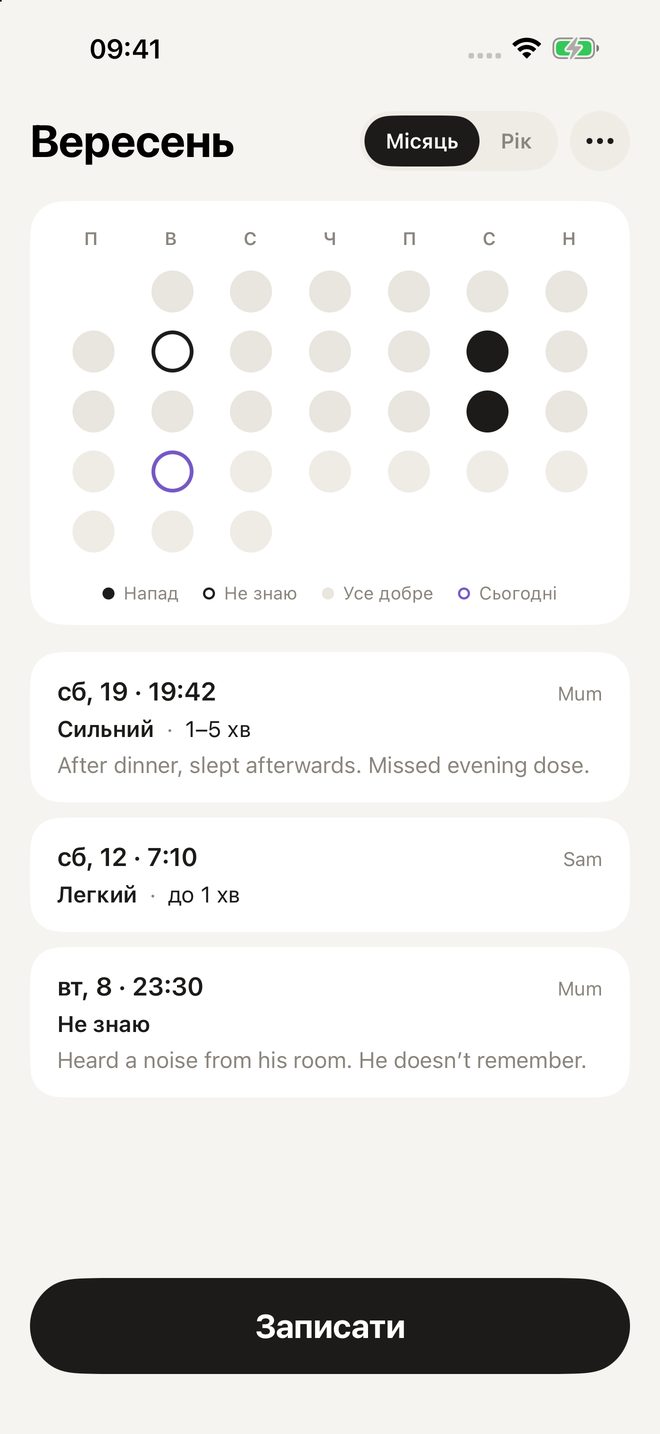Select today's purple-ringed day in the calendar
This screenshot has height=1434, width=660.
coord(172,471)
